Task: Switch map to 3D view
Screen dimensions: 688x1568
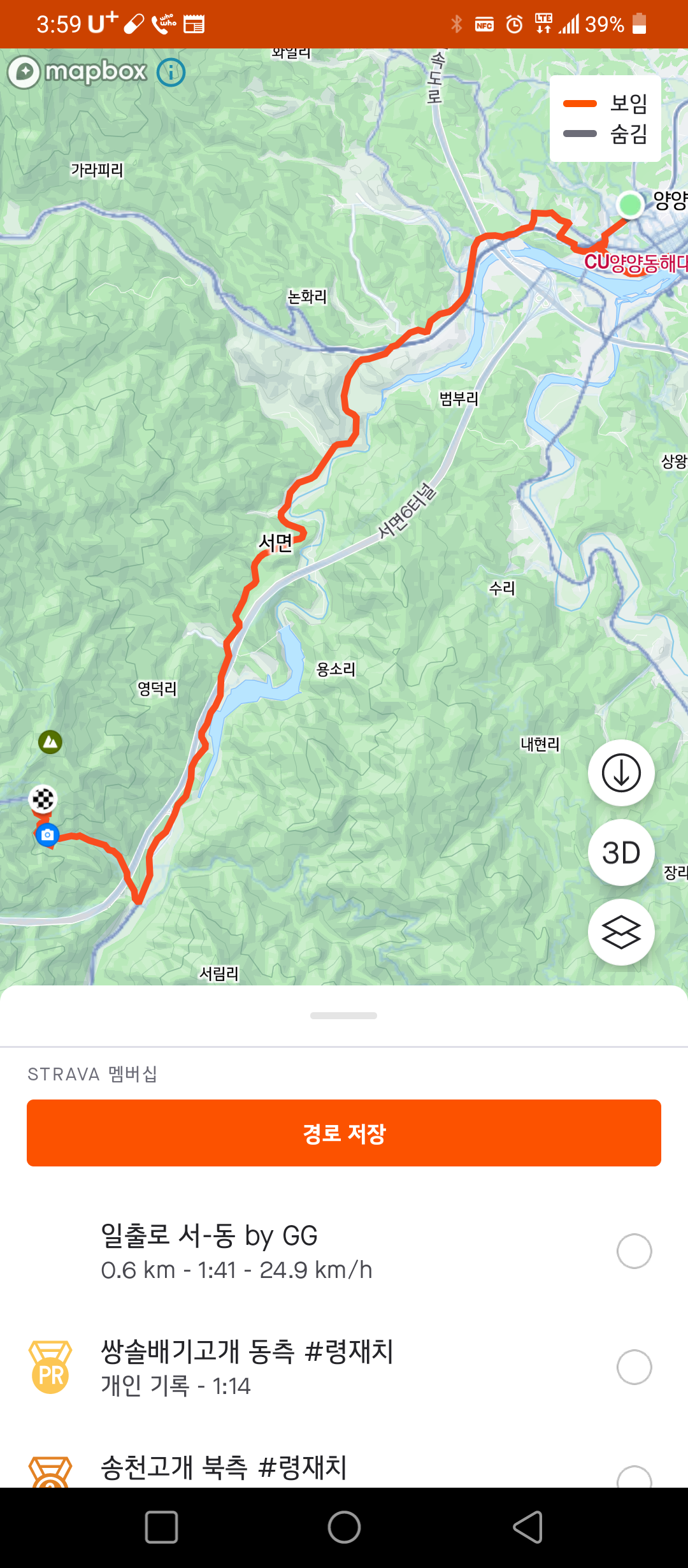Action: 621,852
